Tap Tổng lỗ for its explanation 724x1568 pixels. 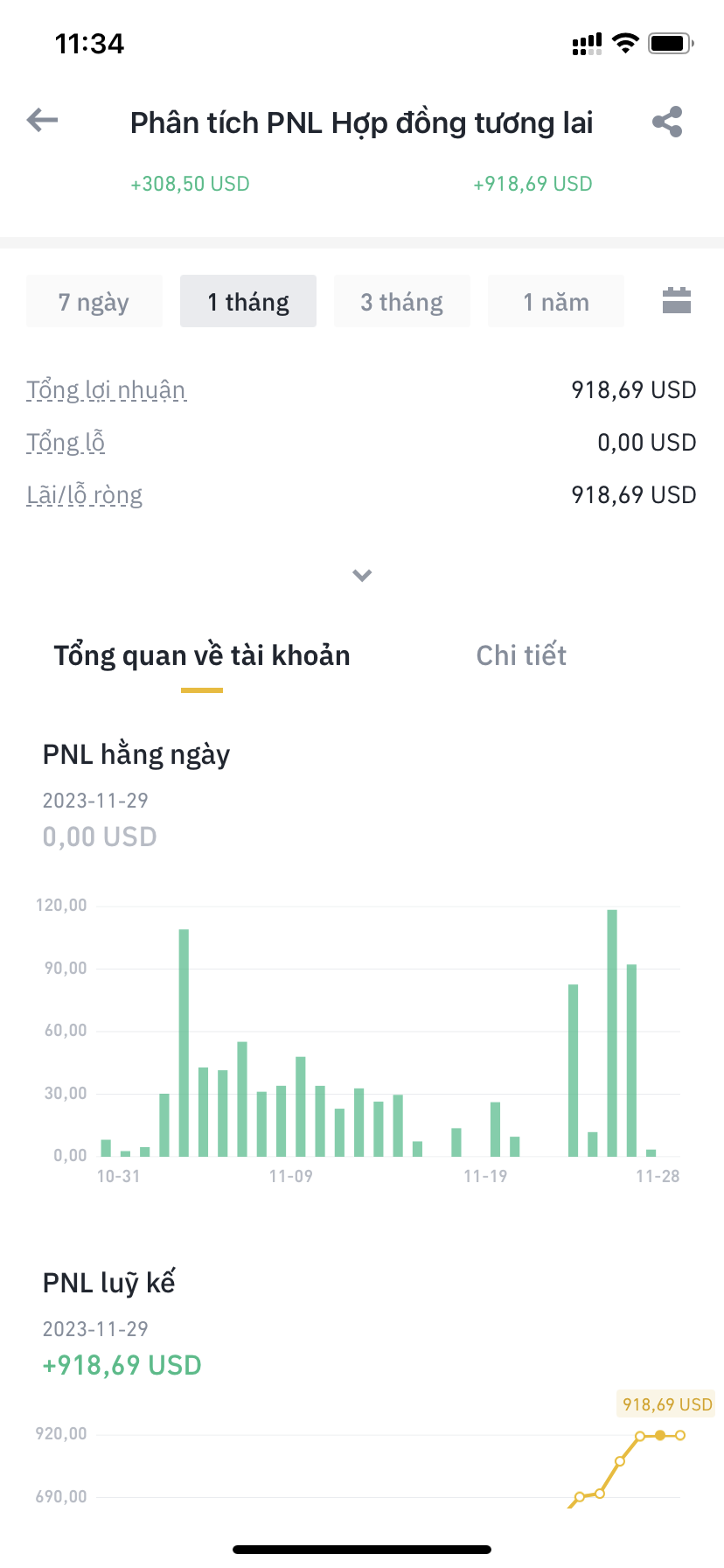point(66,442)
